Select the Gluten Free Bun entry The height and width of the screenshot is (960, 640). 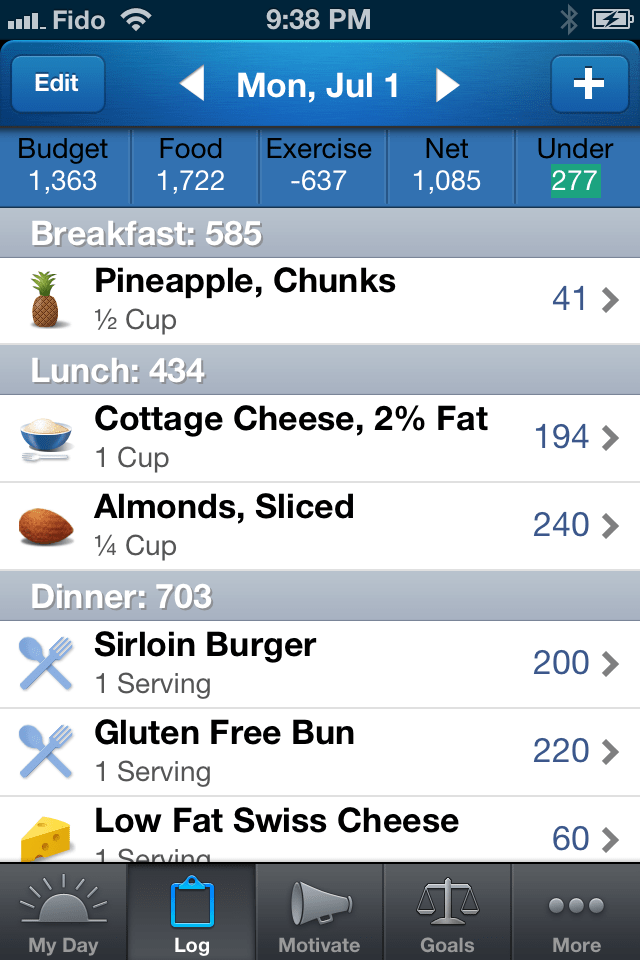320,751
